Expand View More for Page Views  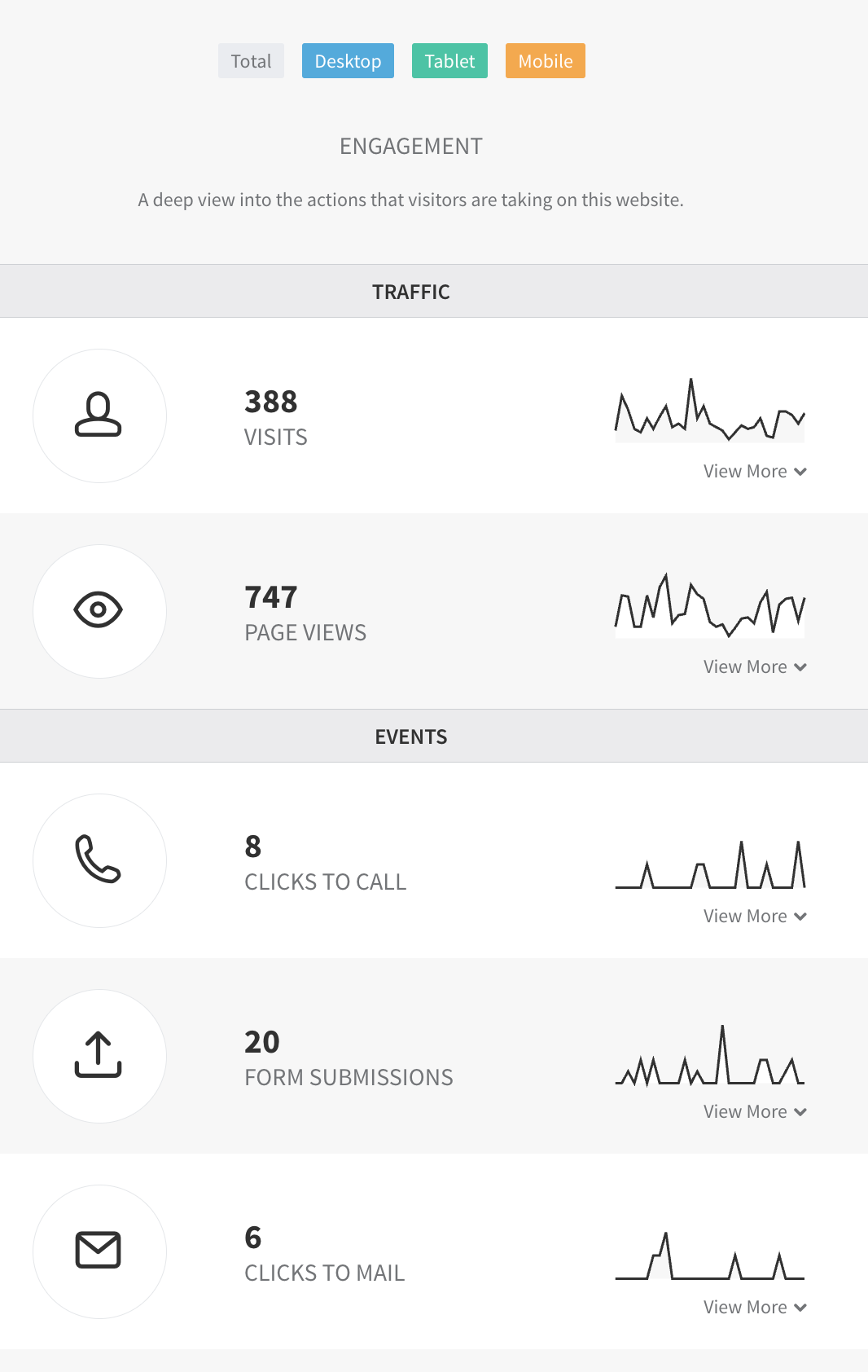pyautogui.click(x=754, y=667)
